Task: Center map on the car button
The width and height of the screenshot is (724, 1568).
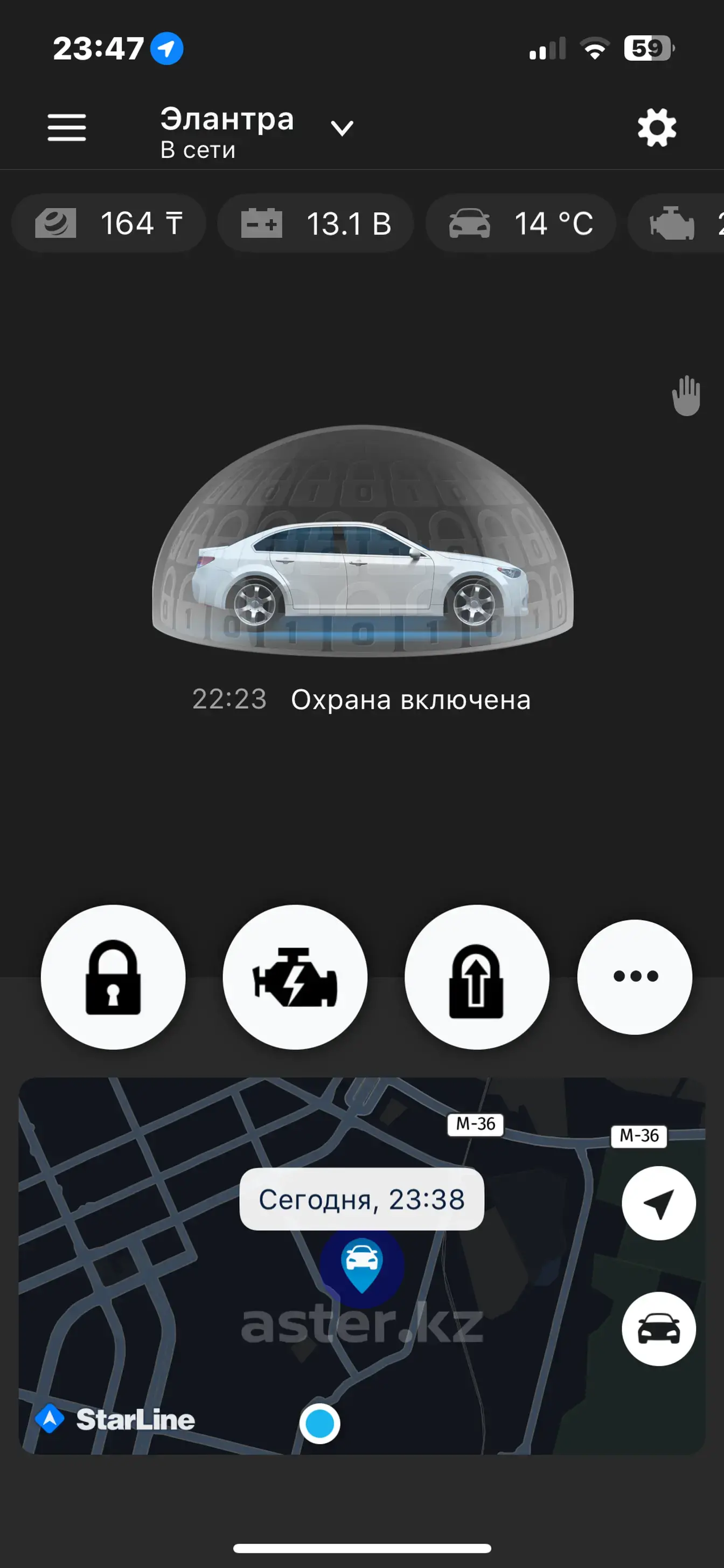Action: [658, 1328]
